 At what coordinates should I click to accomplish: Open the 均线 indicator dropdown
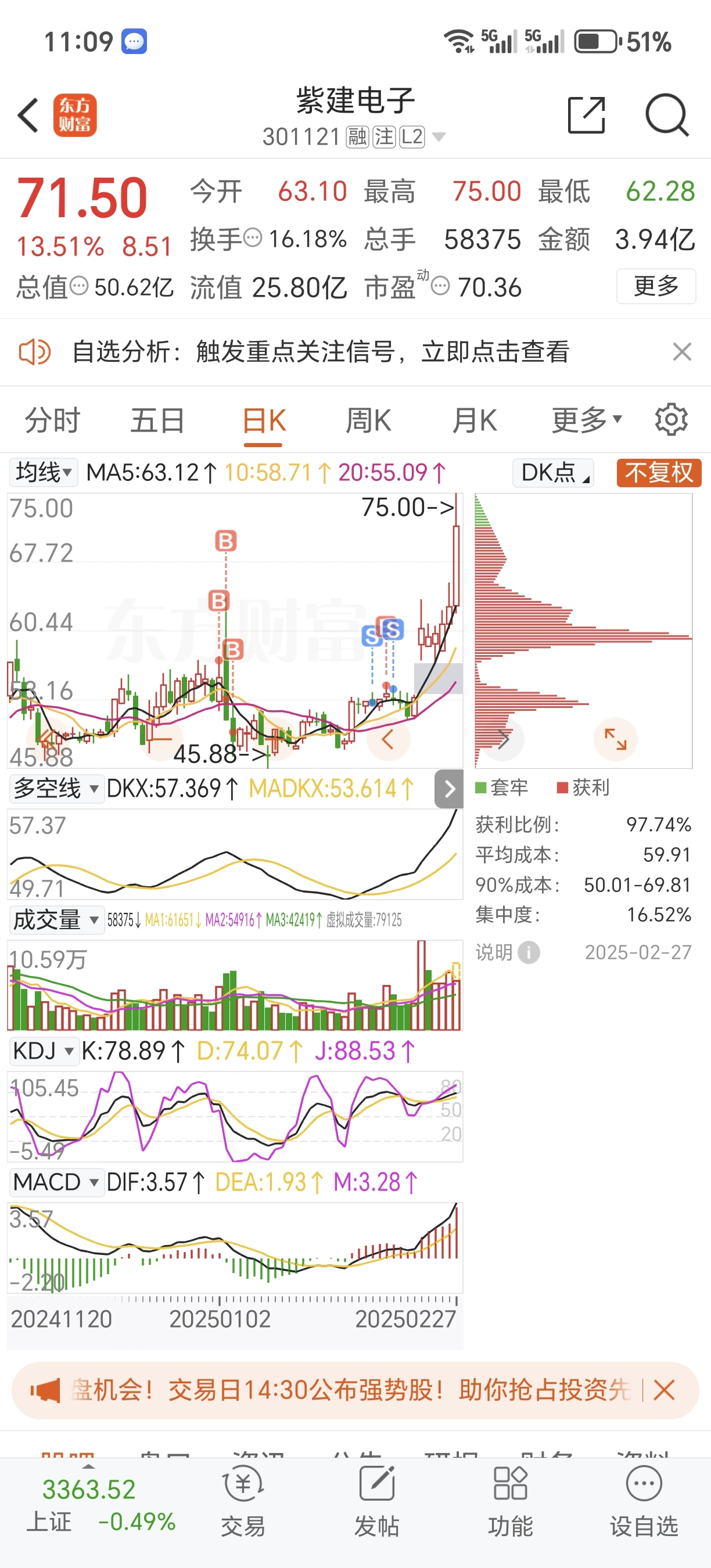point(43,472)
